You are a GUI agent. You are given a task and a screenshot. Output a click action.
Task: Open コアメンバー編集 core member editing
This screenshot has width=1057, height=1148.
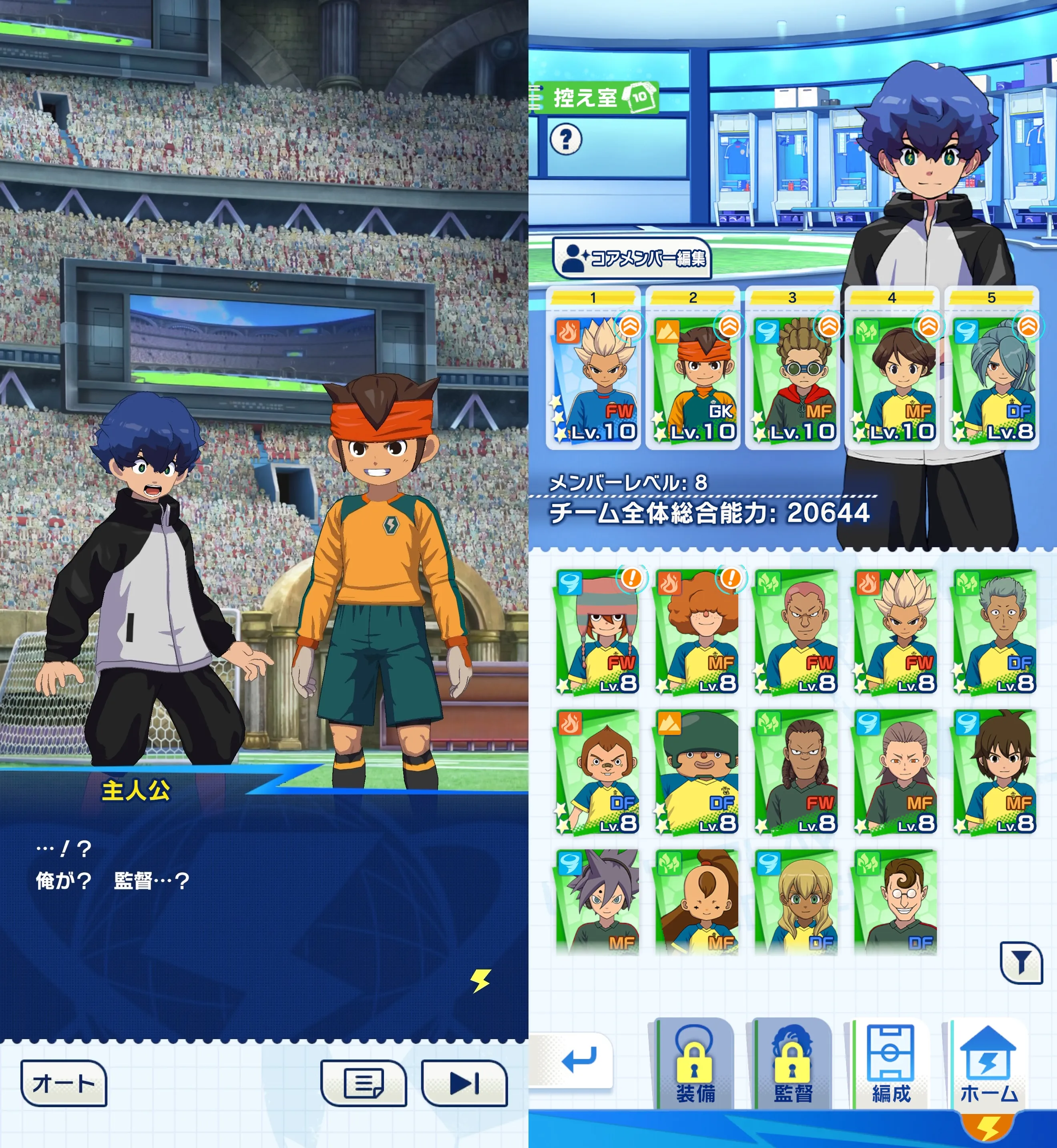click(633, 258)
